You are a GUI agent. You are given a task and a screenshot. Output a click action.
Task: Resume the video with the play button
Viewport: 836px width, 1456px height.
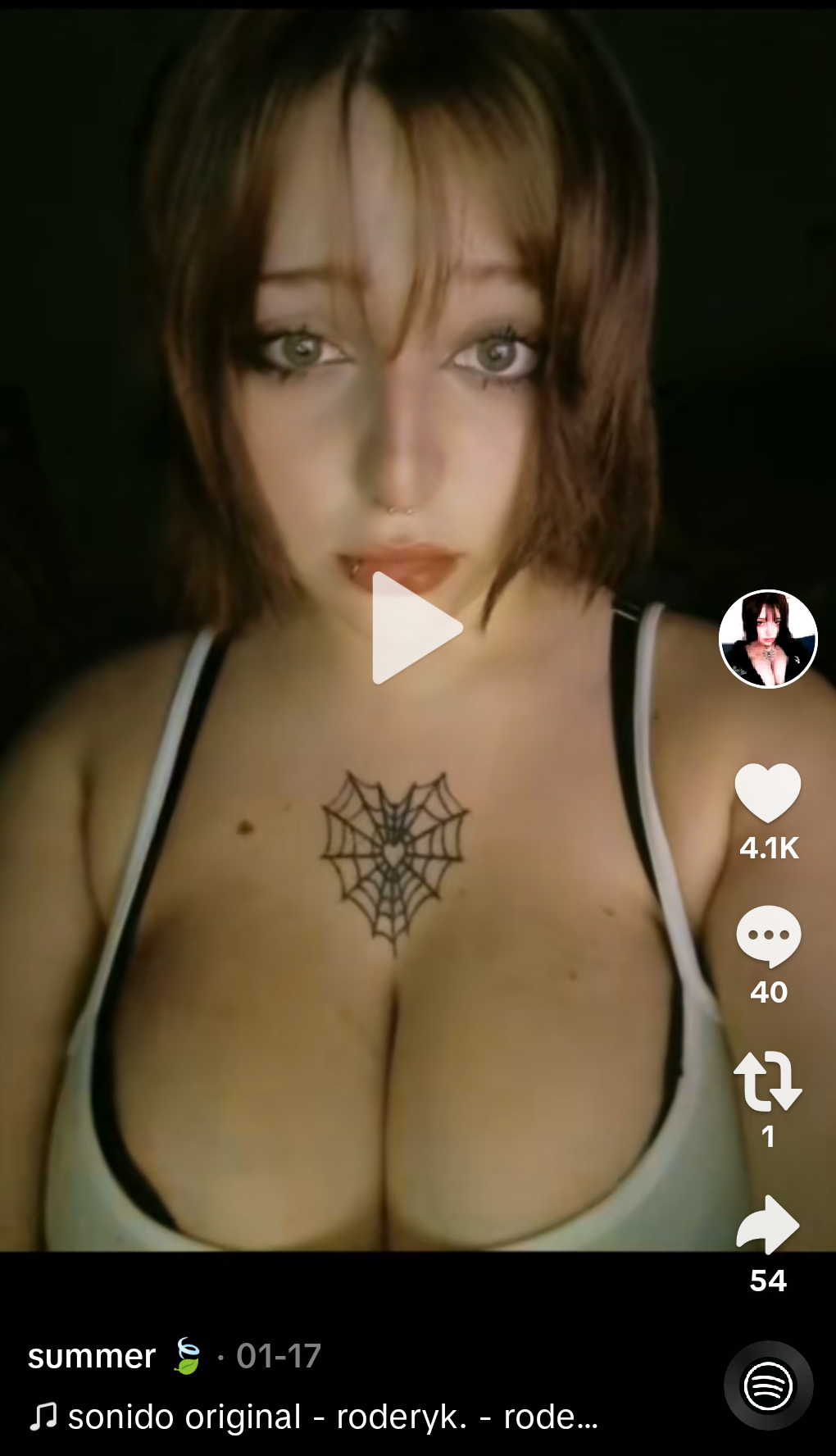click(x=416, y=628)
